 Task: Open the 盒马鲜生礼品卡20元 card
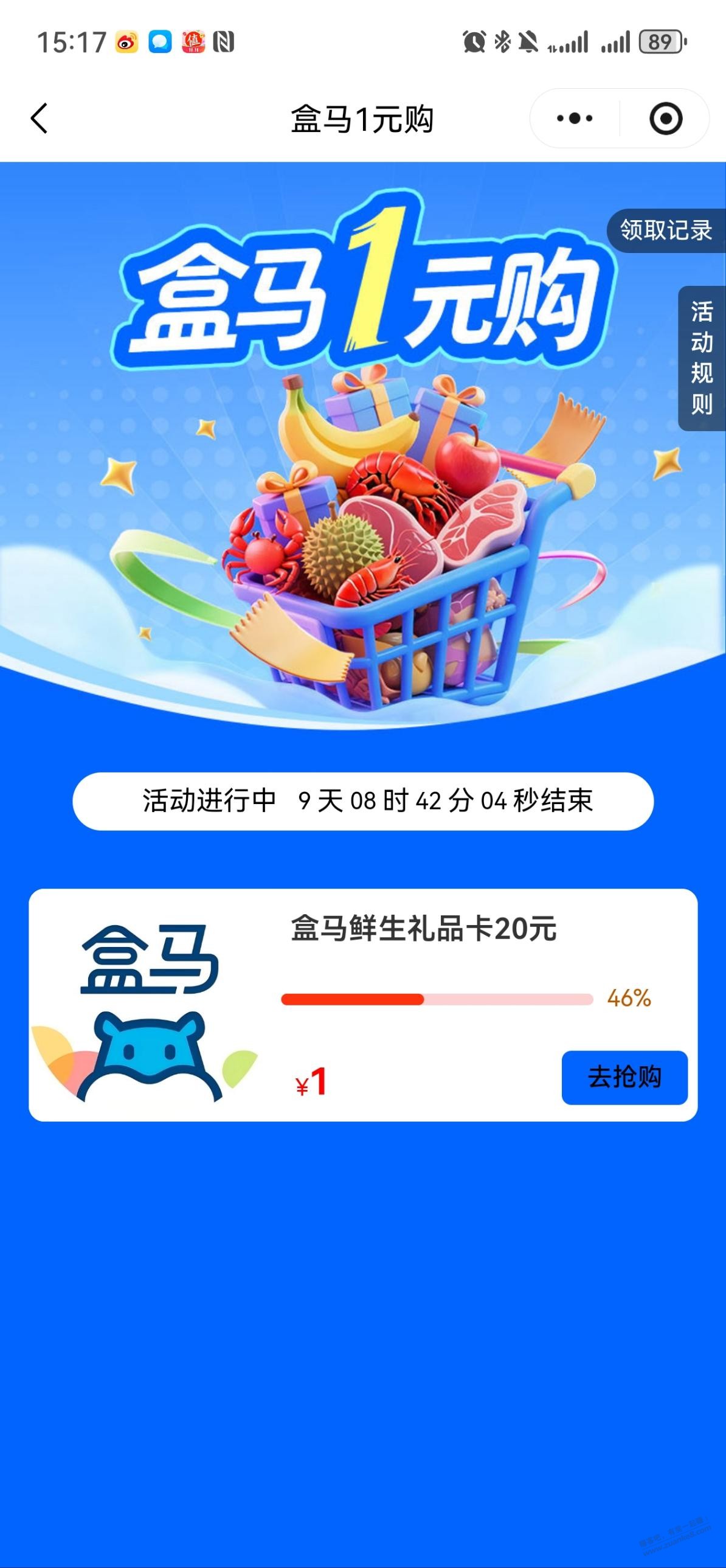(423, 929)
